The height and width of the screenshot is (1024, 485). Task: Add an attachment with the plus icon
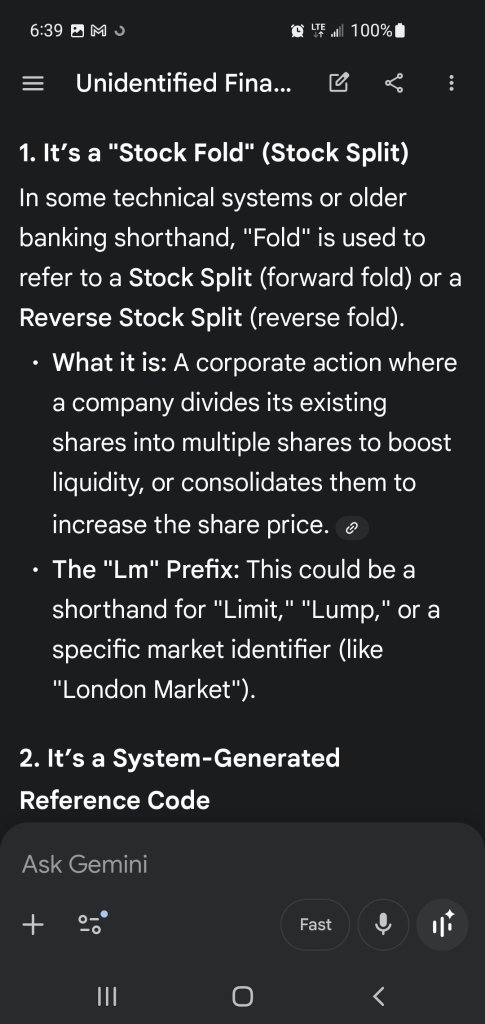point(33,924)
